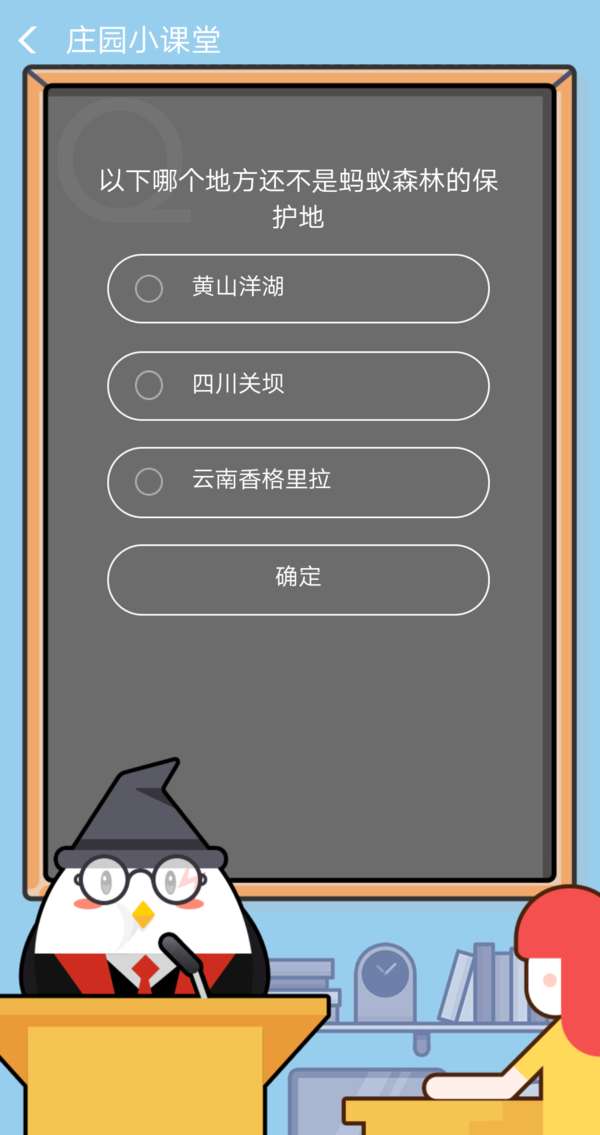The height and width of the screenshot is (1135, 600).
Task: Confirm the answer with 确定
Action: pos(297,578)
